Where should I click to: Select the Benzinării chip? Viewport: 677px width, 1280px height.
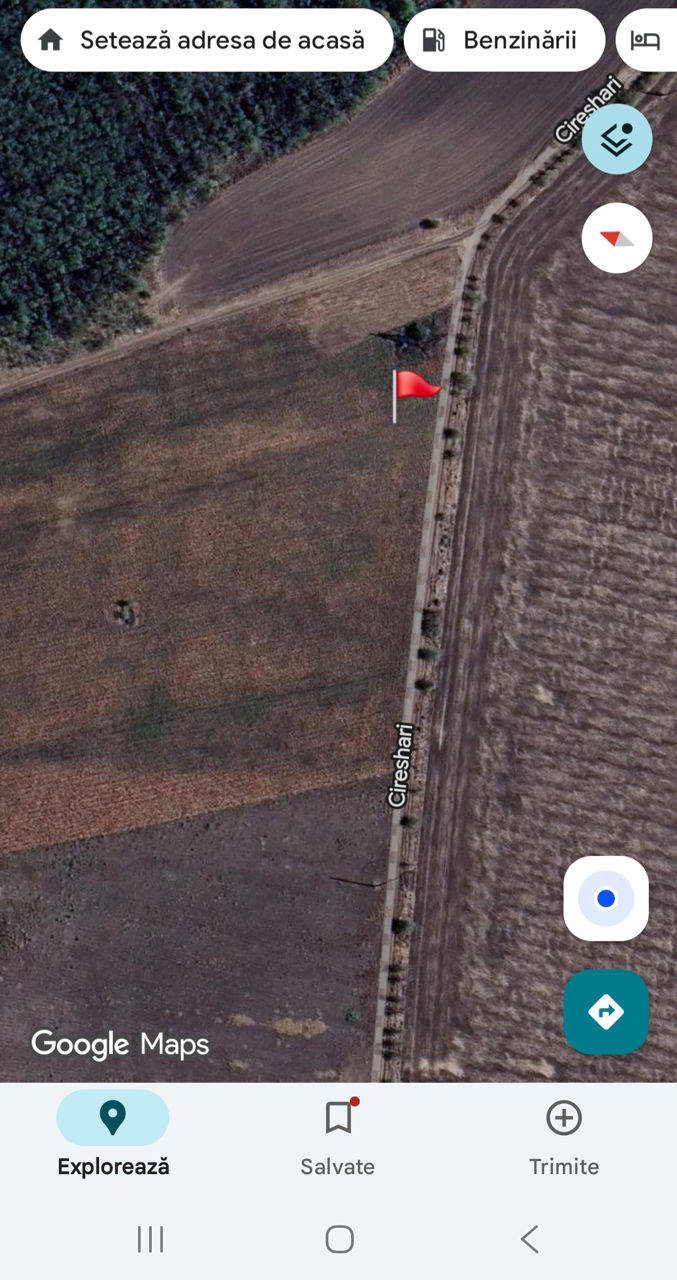click(504, 40)
